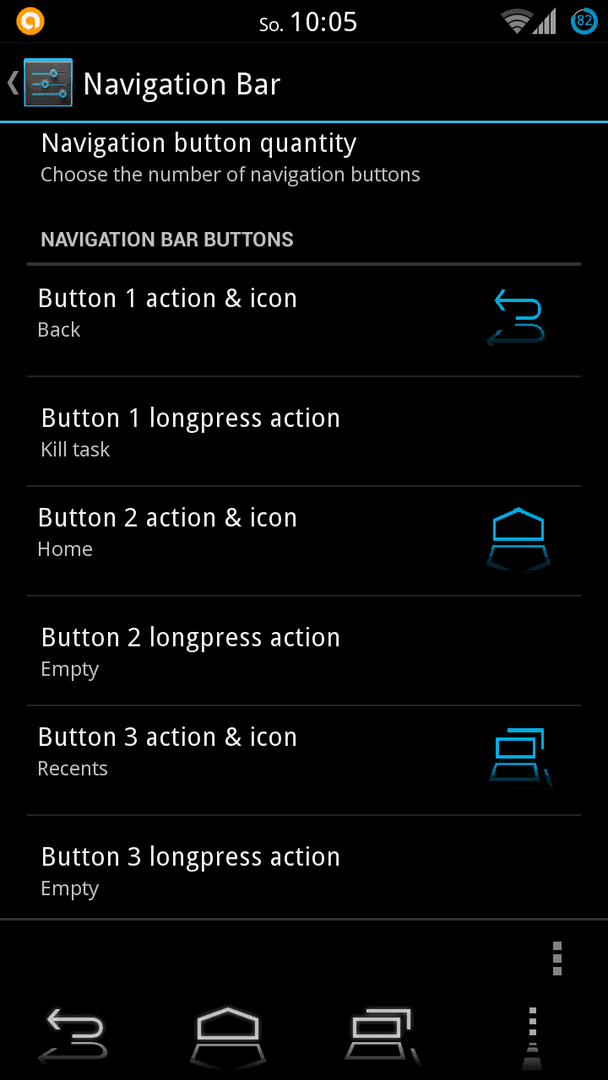Set Button 2 longpress action

[304, 650]
